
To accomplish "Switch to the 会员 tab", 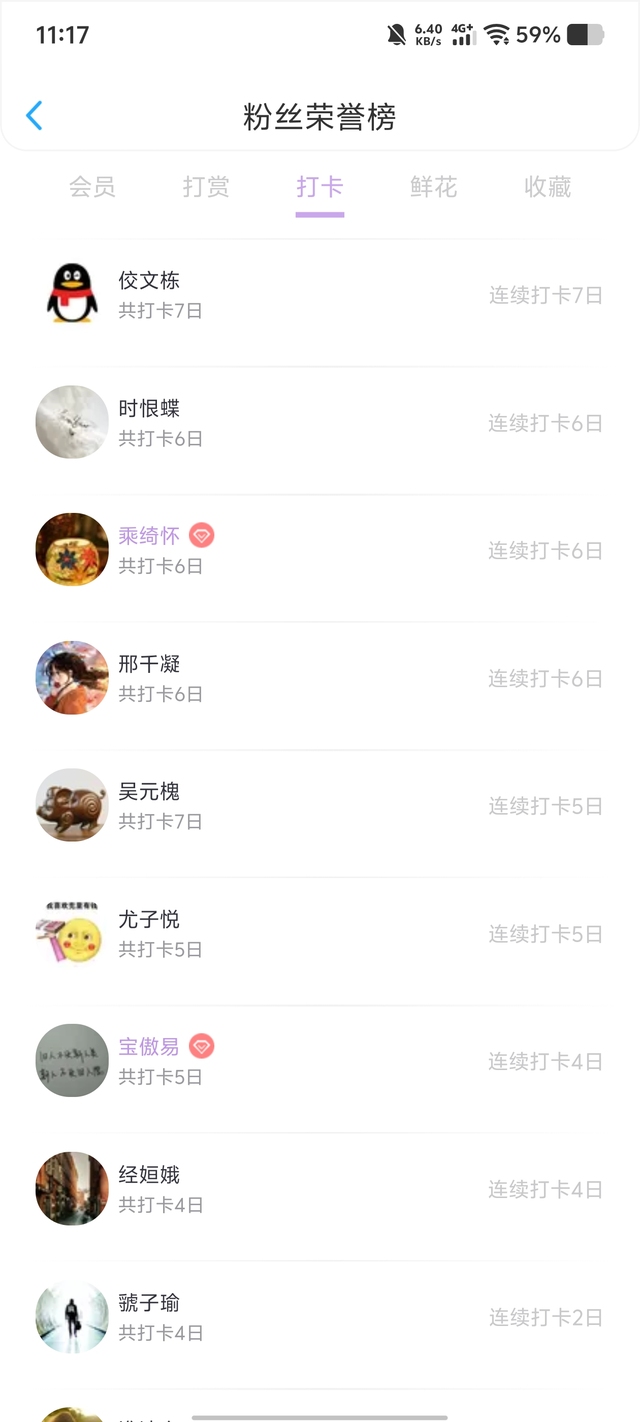I will (x=92, y=187).
